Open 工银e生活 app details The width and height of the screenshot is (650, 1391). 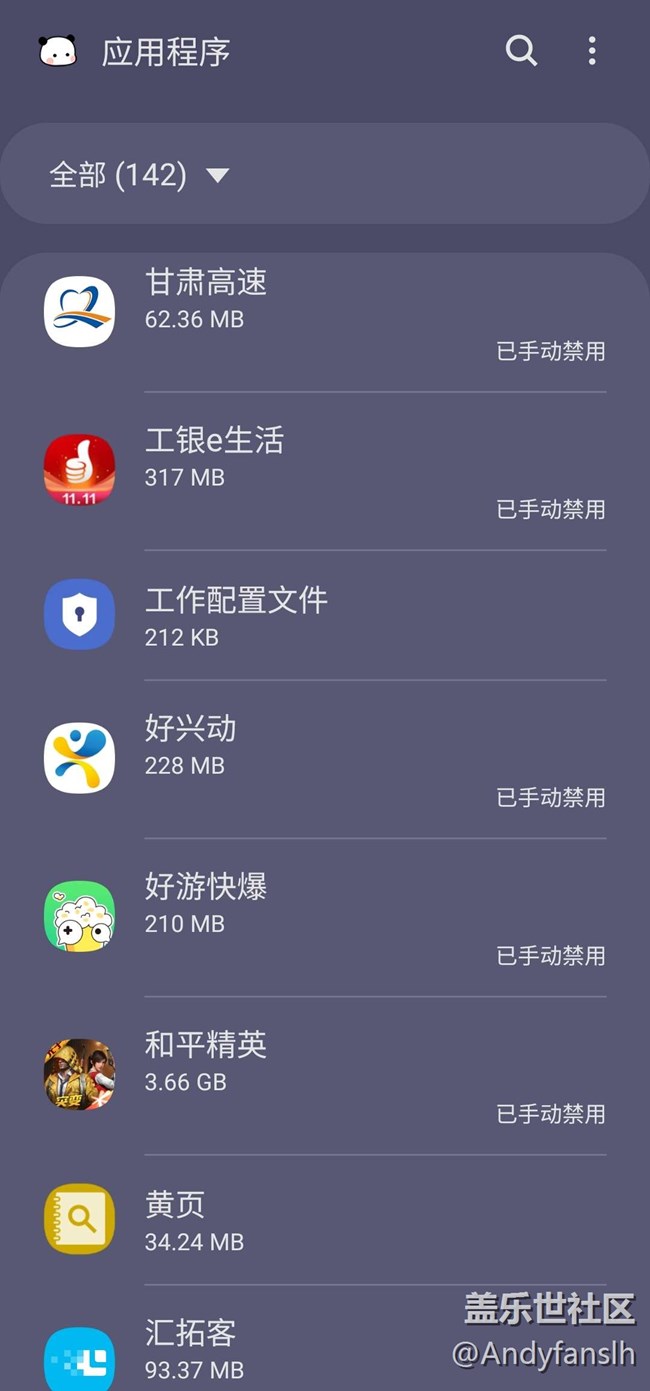[x=325, y=470]
